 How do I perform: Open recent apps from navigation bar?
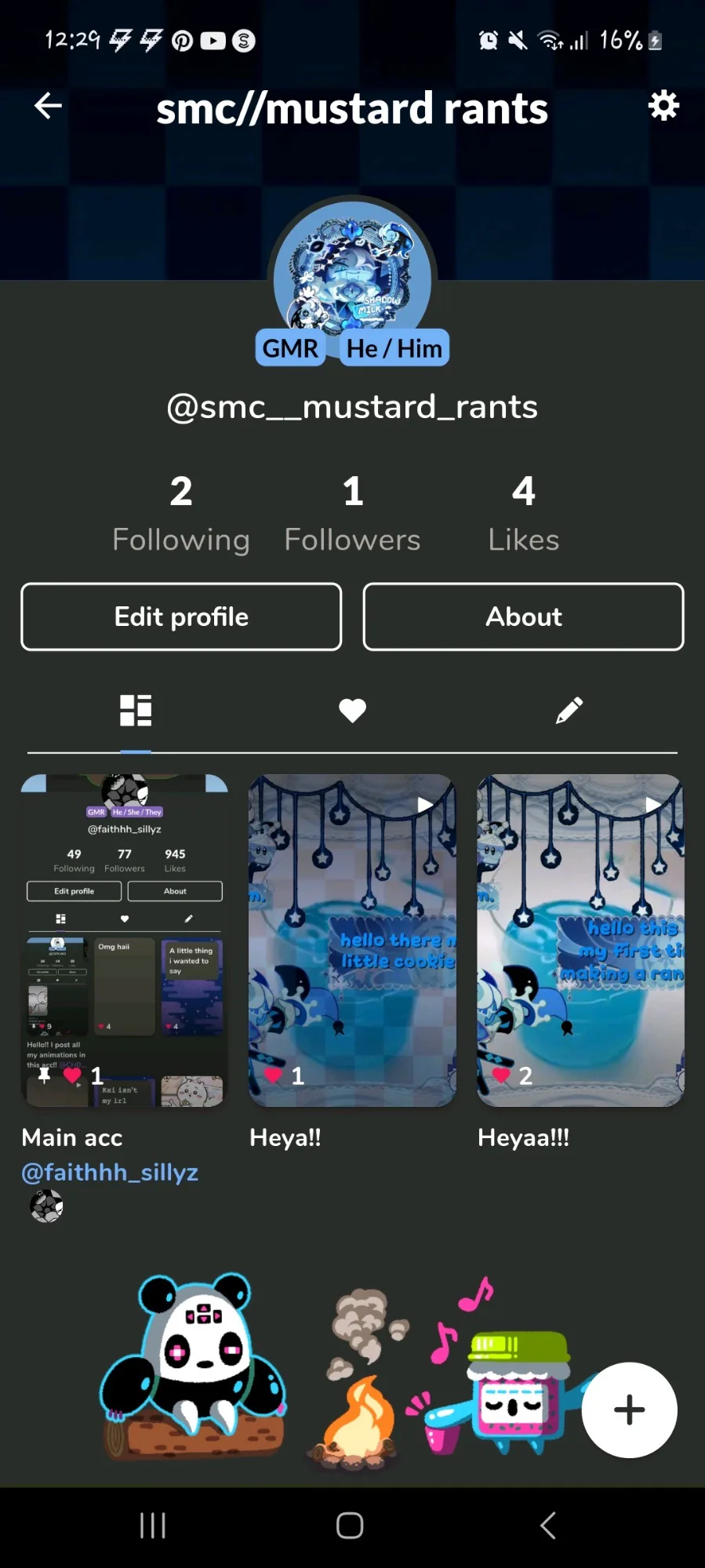(153, 1526)
